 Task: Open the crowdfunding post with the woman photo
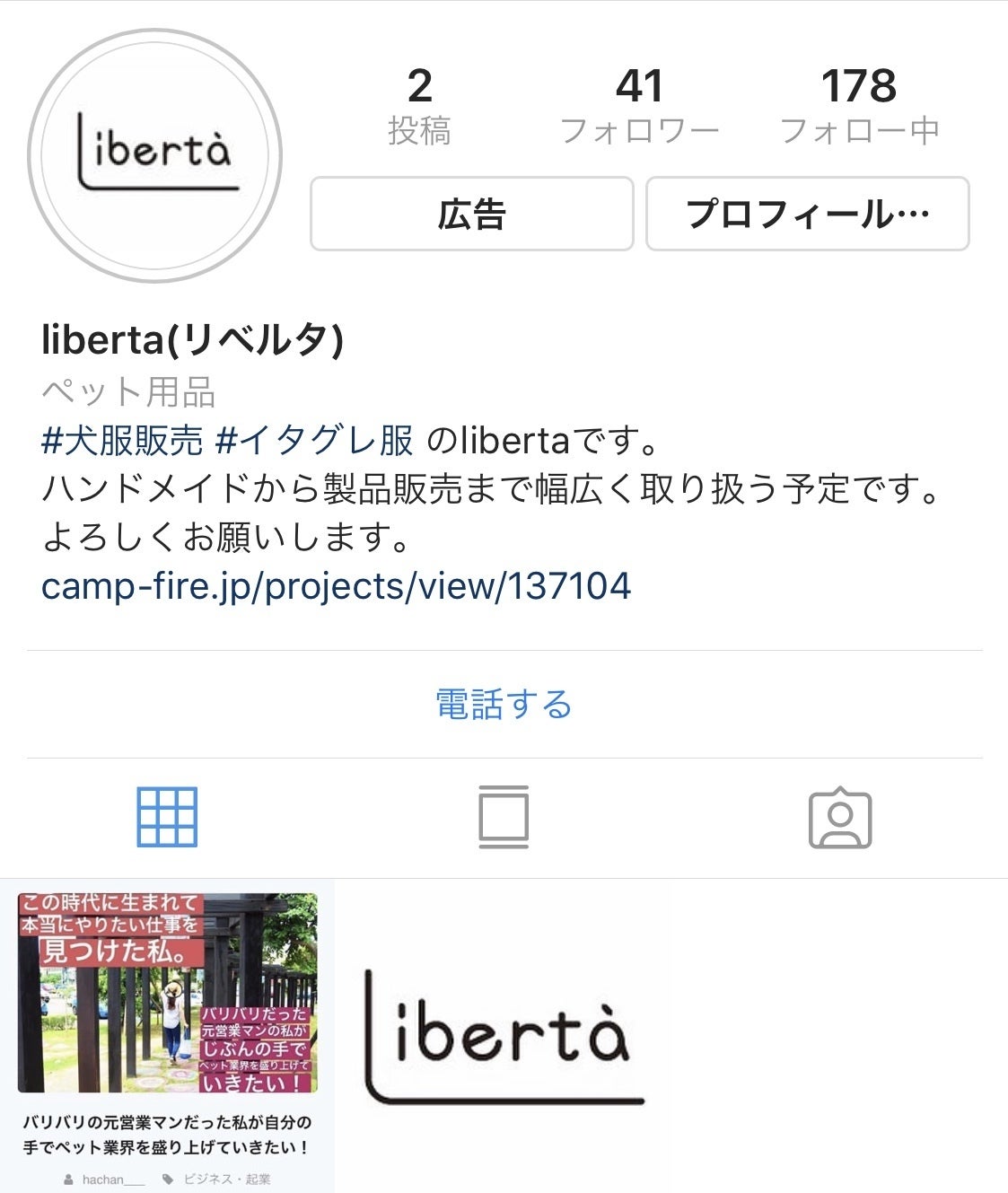[x=168, y=1036]
